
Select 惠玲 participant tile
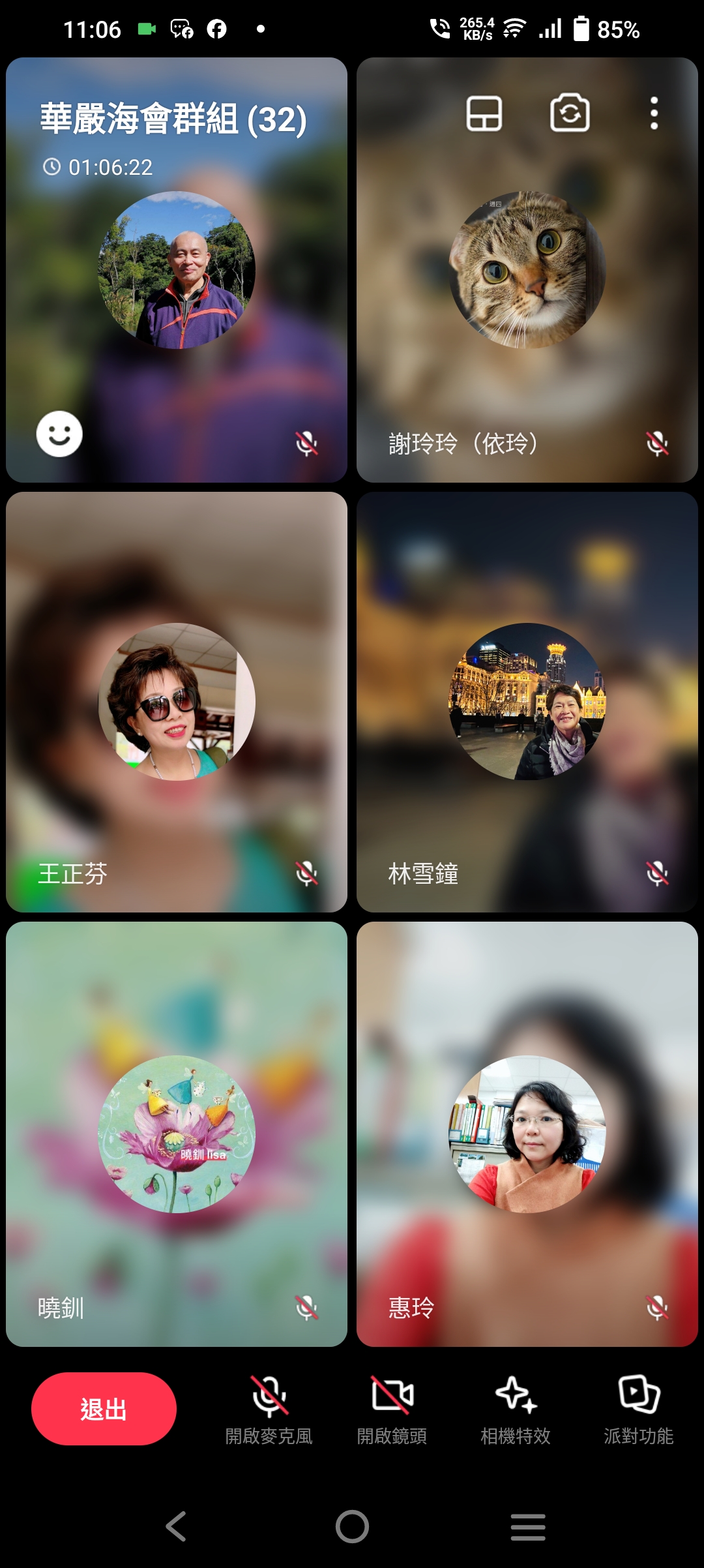pyautogui.click(x=527, y=1134)
